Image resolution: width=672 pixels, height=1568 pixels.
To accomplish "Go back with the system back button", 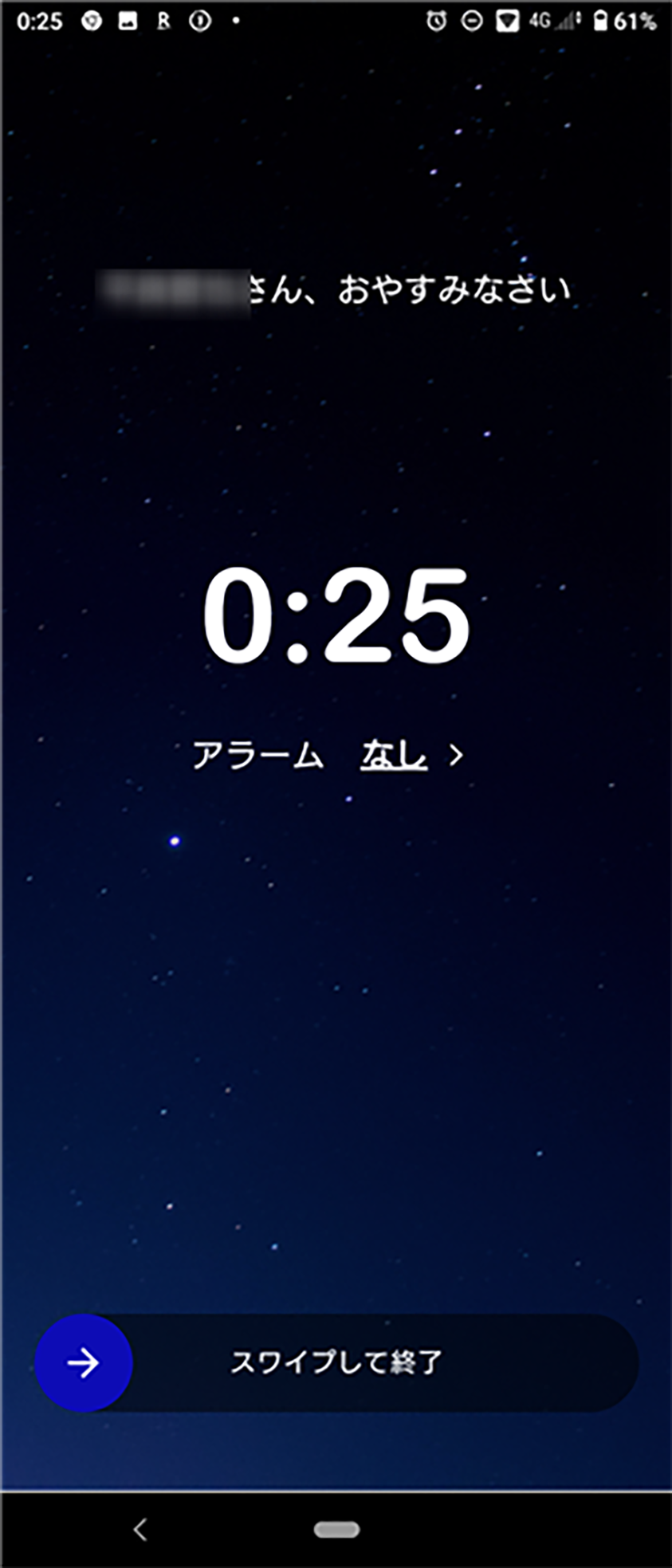I will click(140, 1529).
